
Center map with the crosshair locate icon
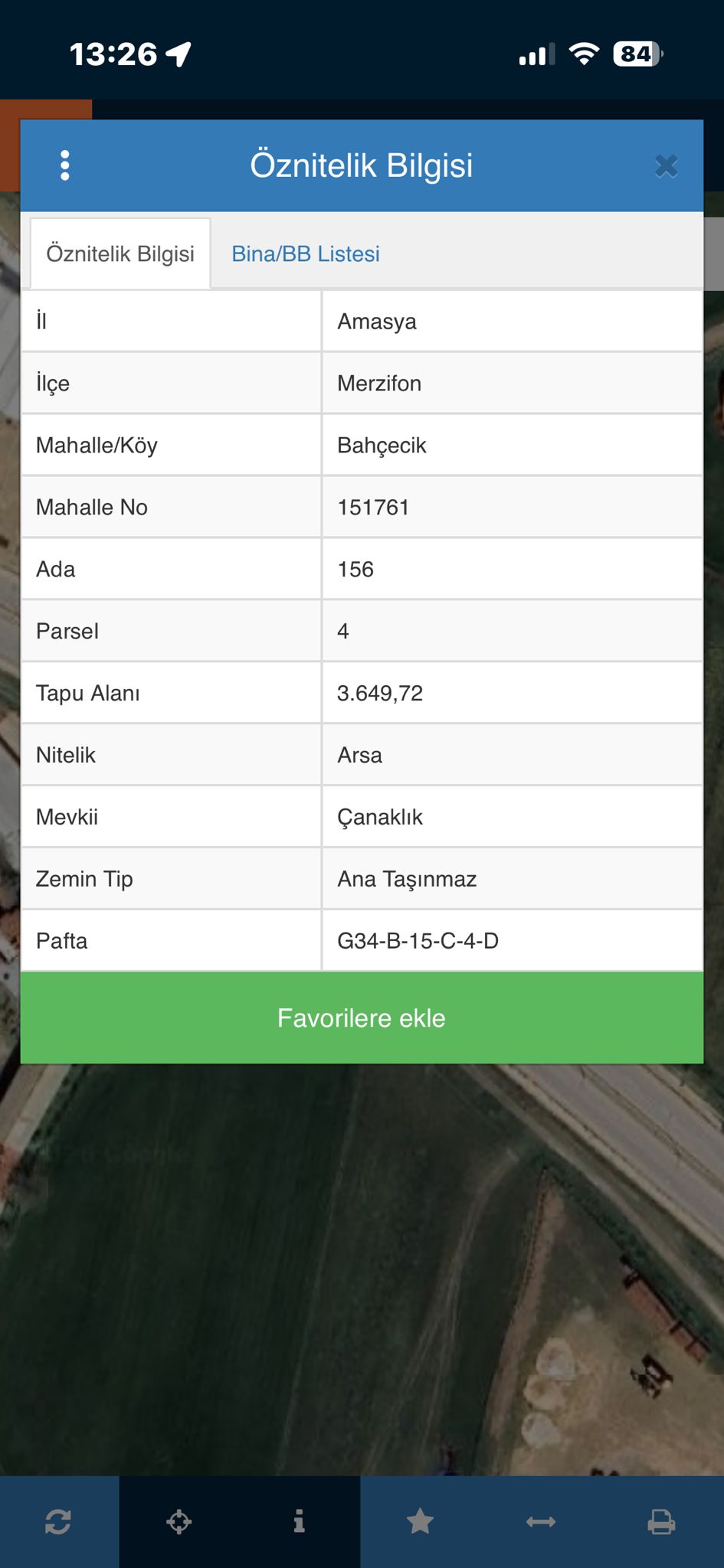(180, 1522)
